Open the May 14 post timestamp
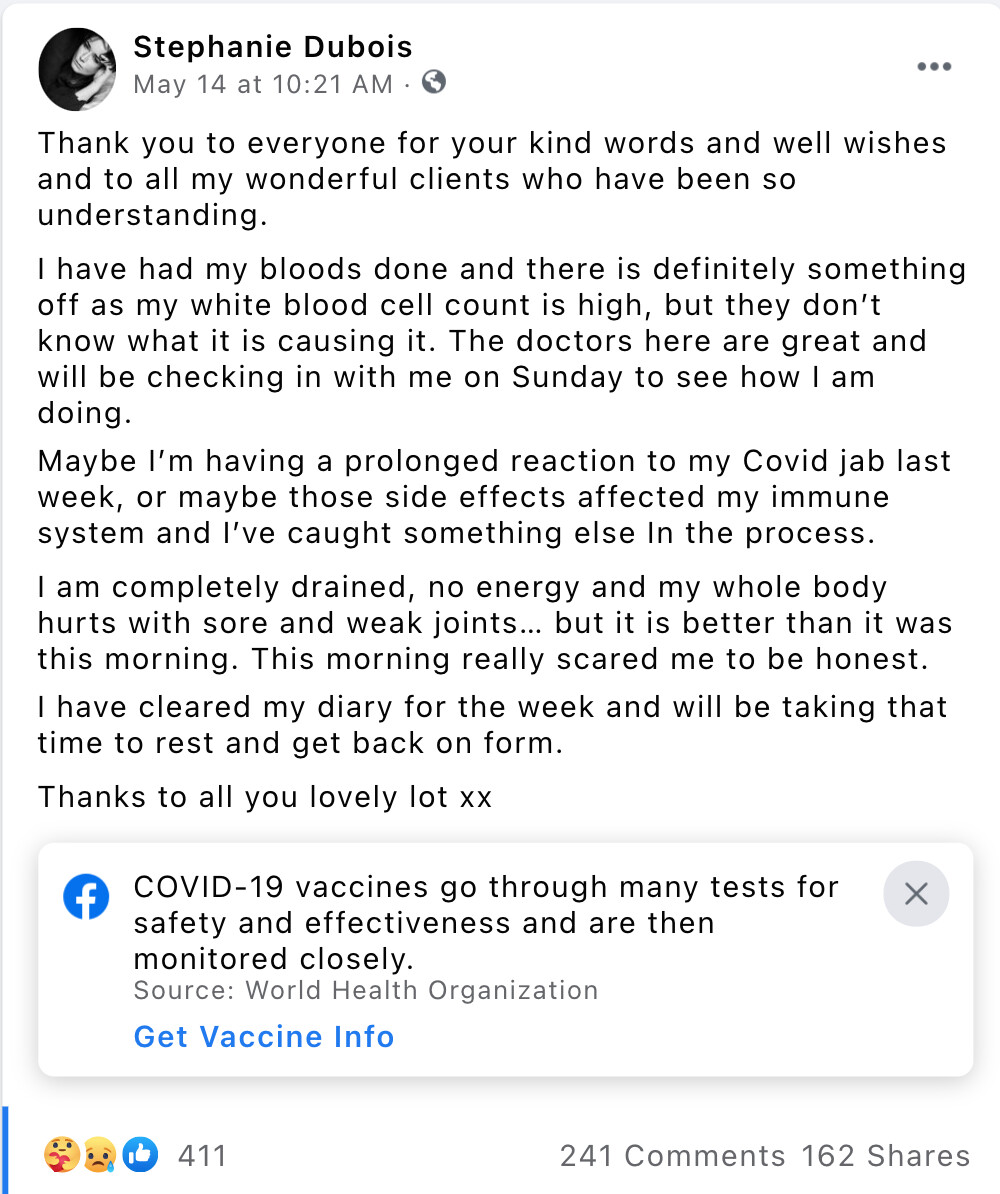The width and height of the screenshot is (1000, 1194). 263,84
